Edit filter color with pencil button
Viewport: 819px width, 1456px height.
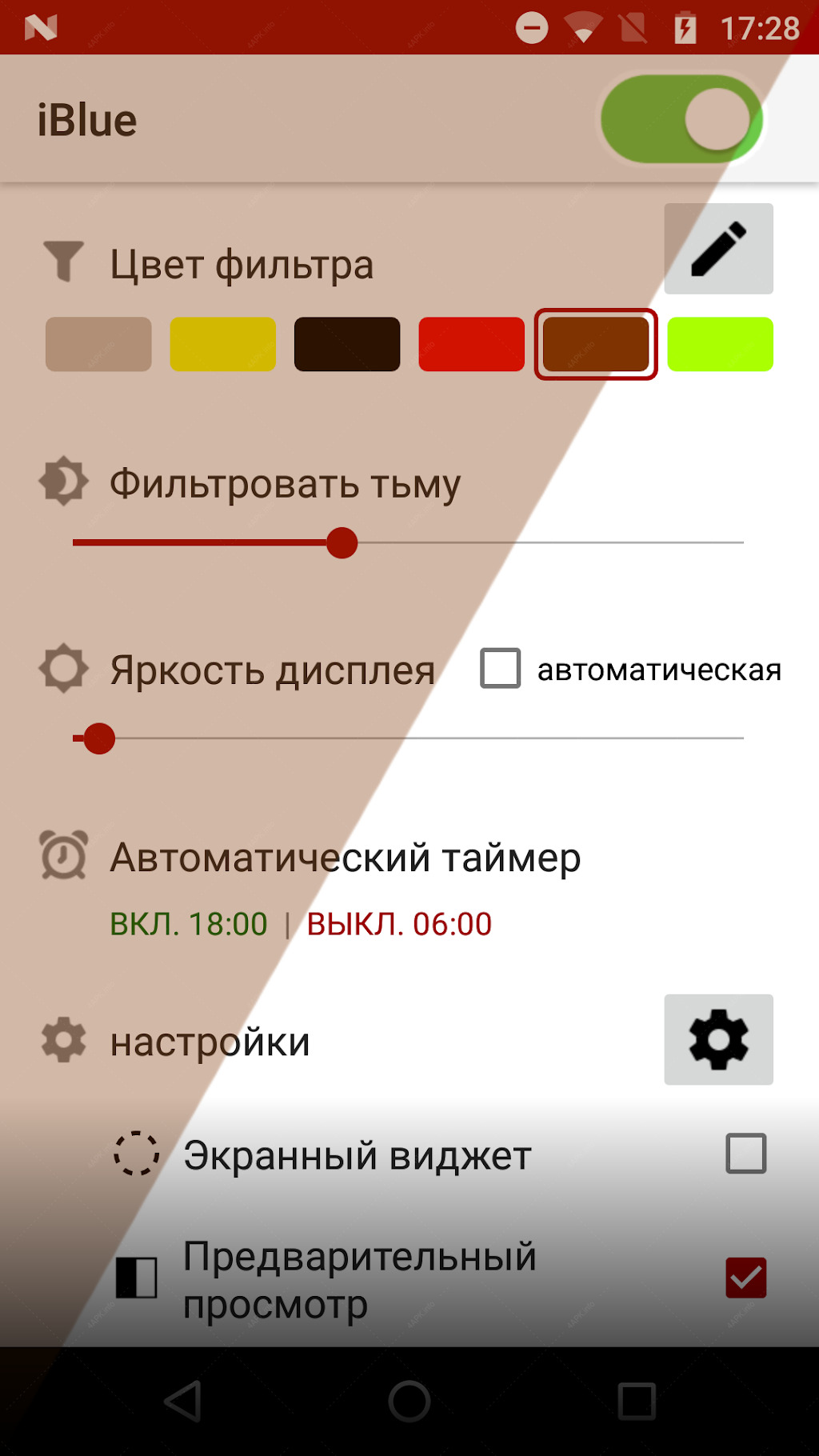(718, 249)
